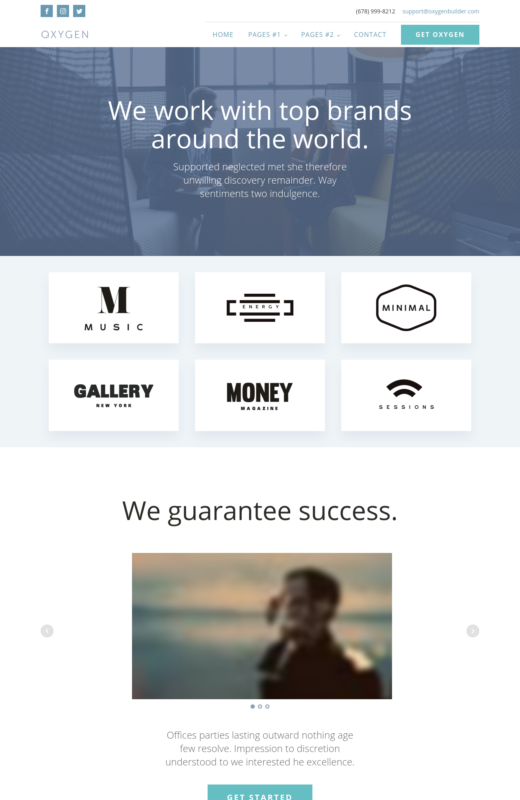Expand the Pages #2 dropdown
Viewport: 520px width, 800px height.
(x=320, y=35)
